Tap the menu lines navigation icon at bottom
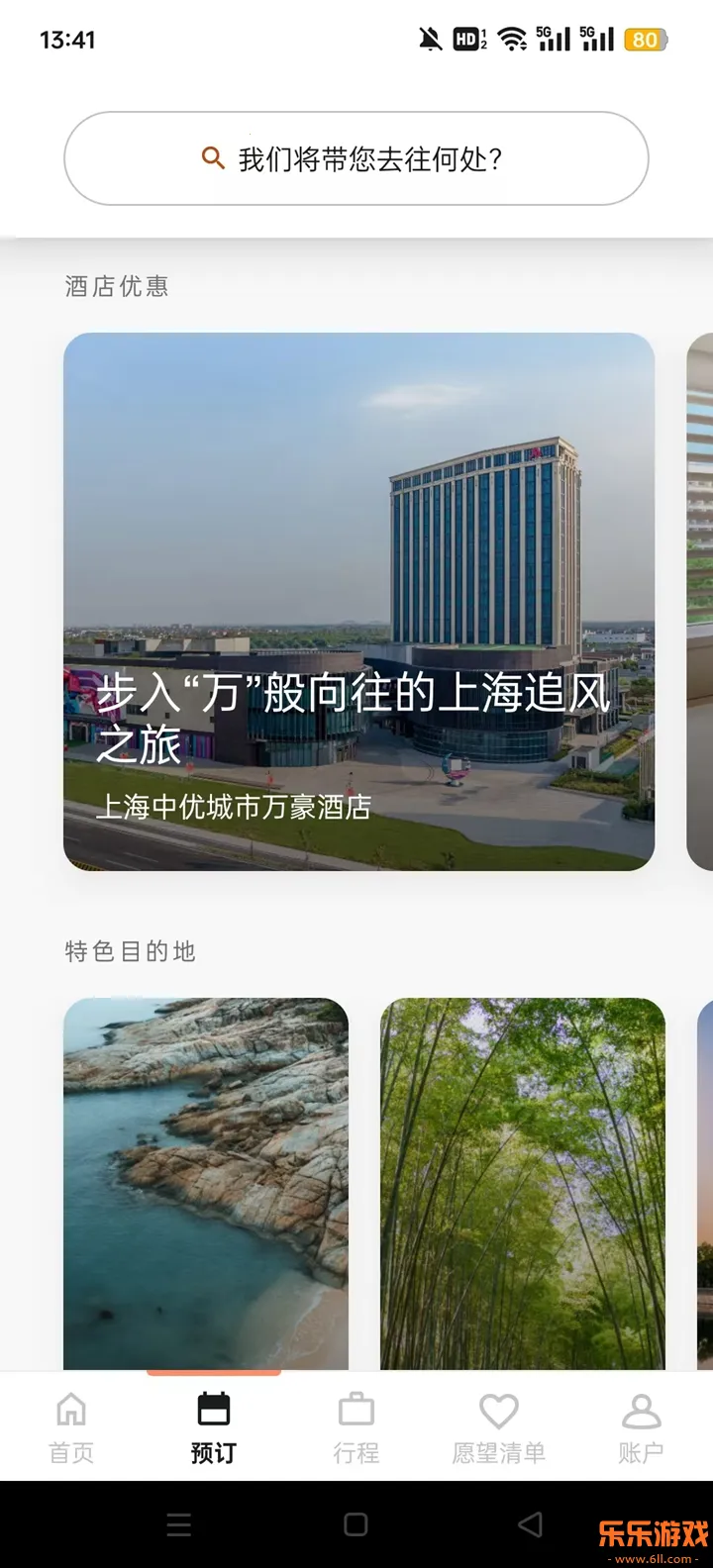This screenshot has height=1568, width=713. point(178,1524)
